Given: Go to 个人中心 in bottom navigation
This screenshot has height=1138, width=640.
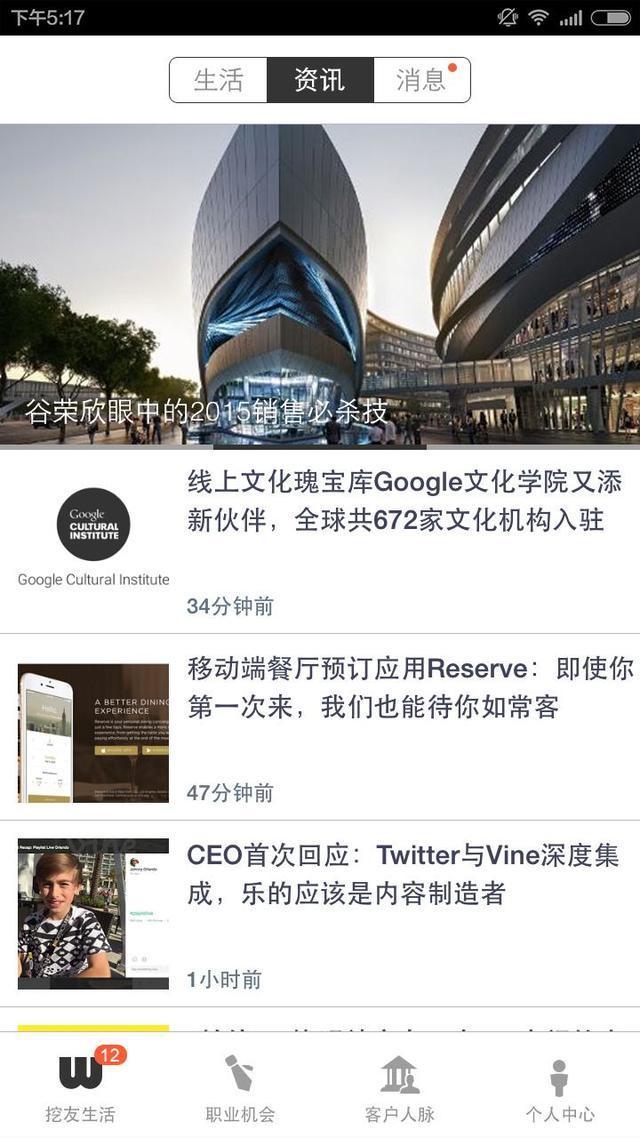Looking at the screenshot, I should (560, 1088).
